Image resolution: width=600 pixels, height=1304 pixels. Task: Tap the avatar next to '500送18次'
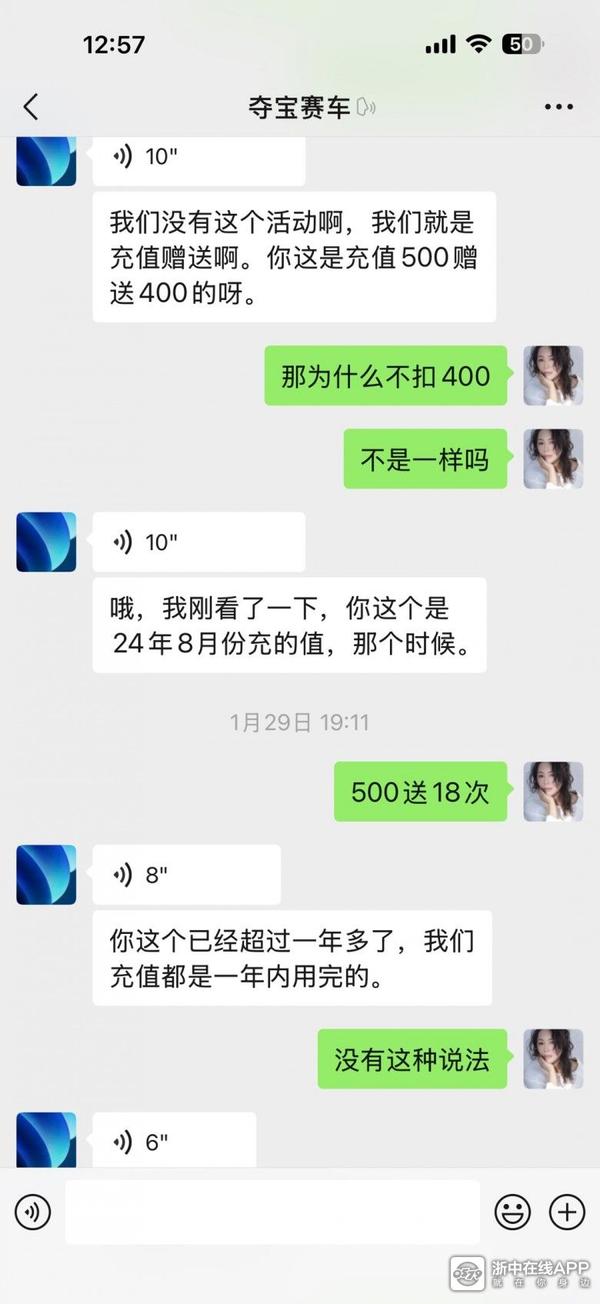pos(553,792)
